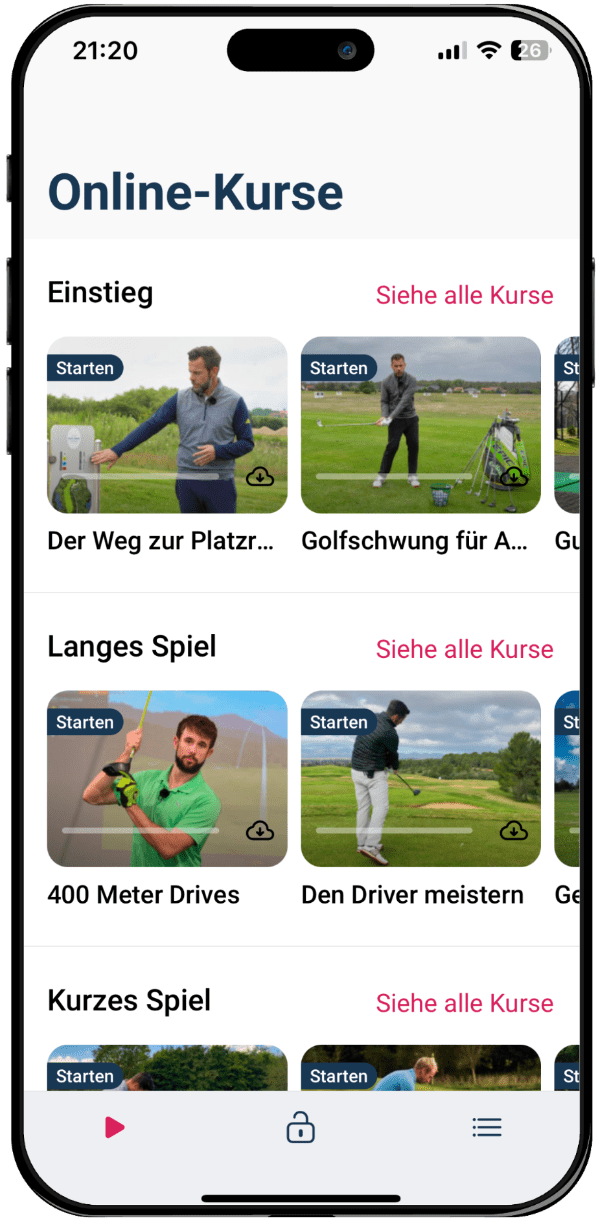Viewport: 600px width, 1222px height.
Task: Open Siehe alle Kurse for Einstieg
Action: click(x=464, y=295)
